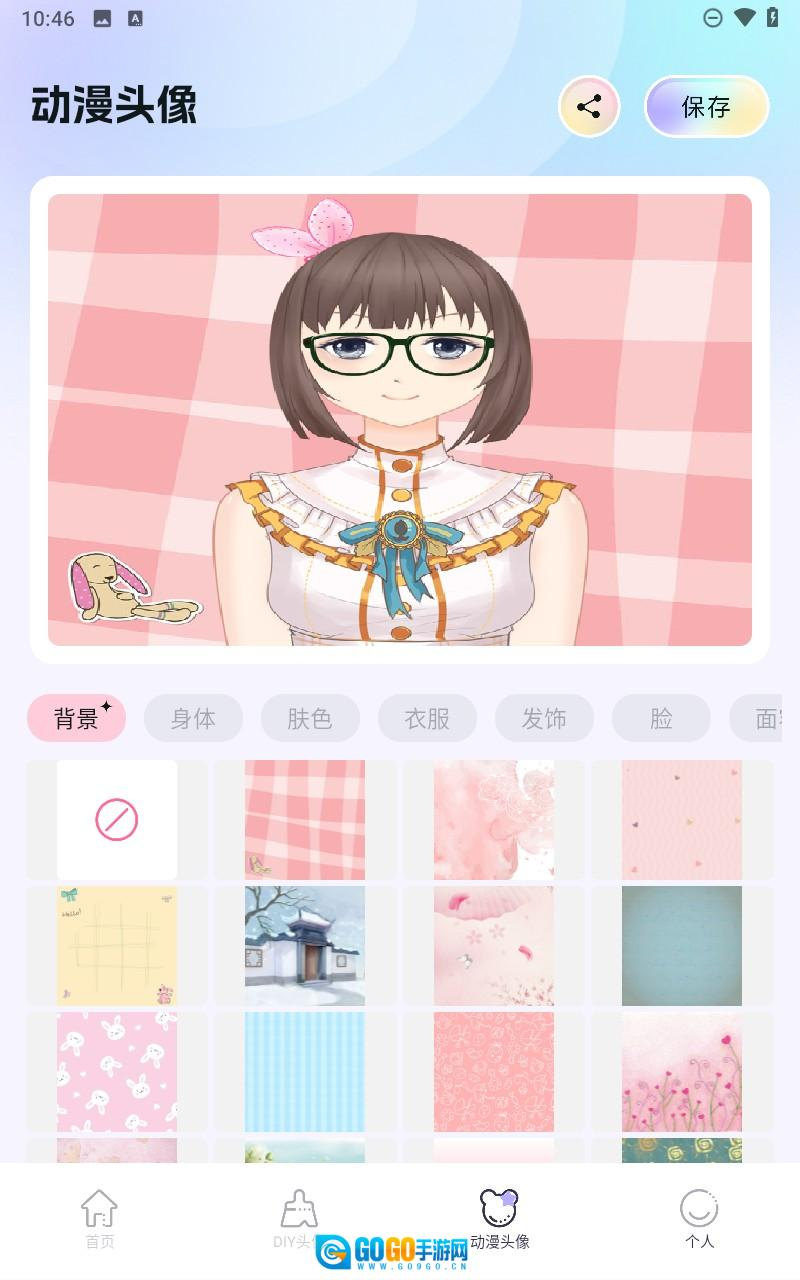Pick the plain teal blue background
The image size is (800, 1280).
tap(682, 946)
